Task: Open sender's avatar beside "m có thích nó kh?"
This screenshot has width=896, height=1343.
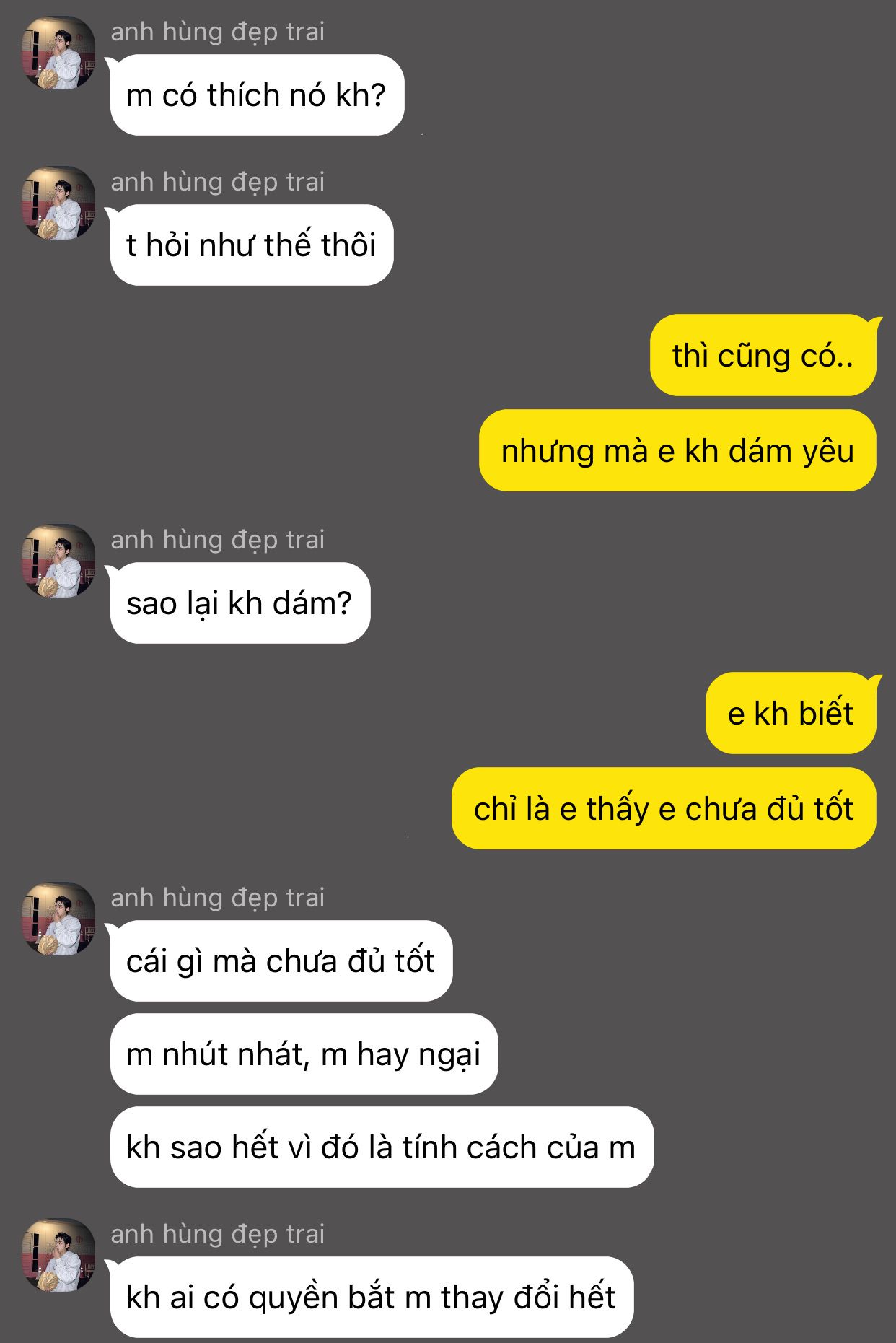Action: point(58,53)
